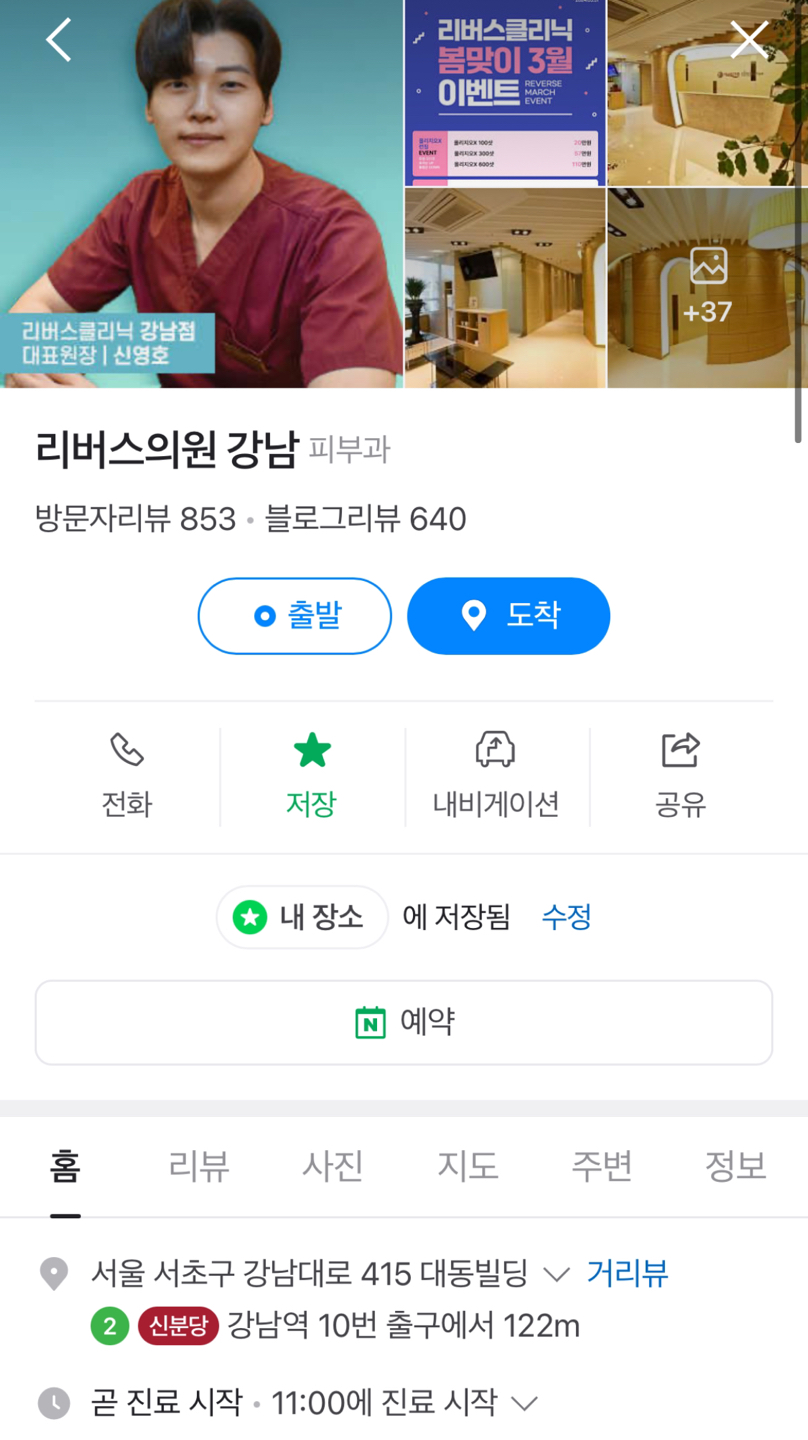Viewport: 808px width, 1440px height.
Task: Toggle the 저장 star to unsave
Action: pos(311,776)
